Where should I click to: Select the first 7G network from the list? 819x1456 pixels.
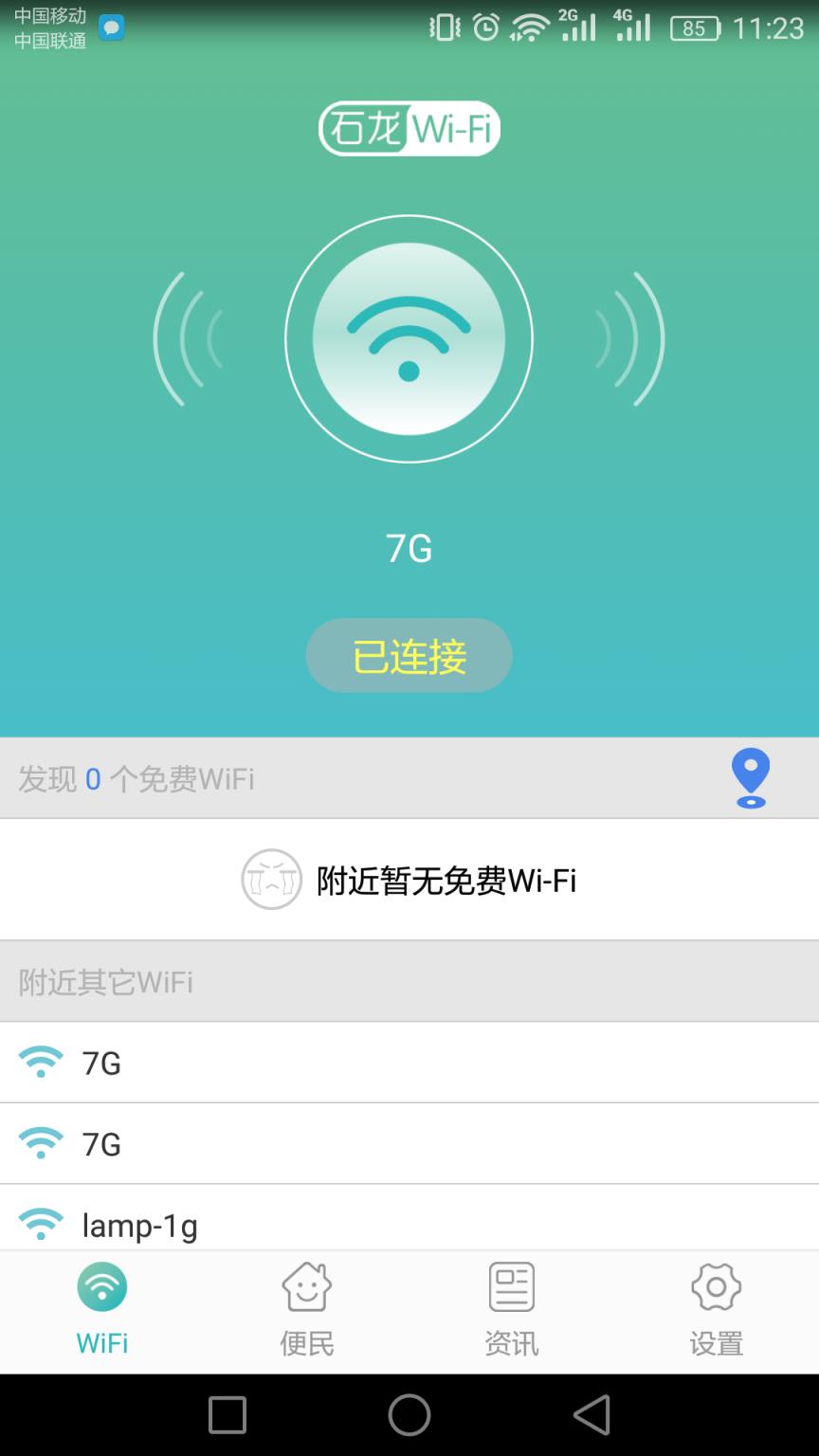(x=409, y=1062)
